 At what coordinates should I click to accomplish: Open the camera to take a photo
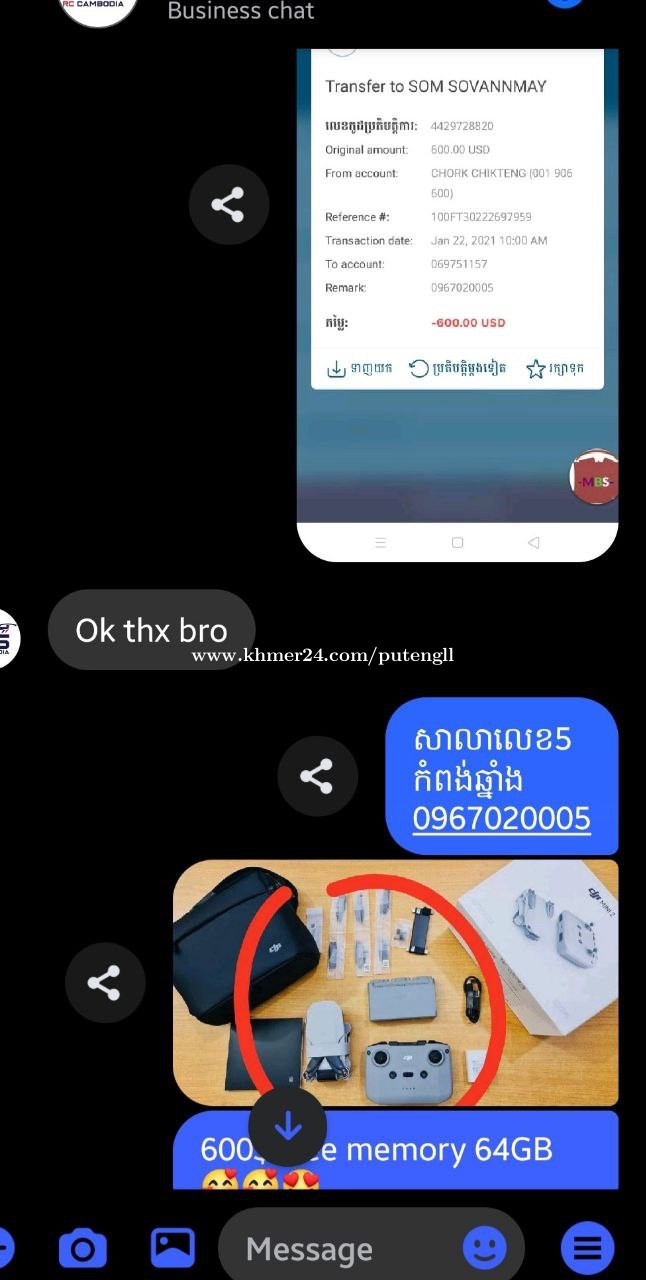click(x=83, y=1247)
